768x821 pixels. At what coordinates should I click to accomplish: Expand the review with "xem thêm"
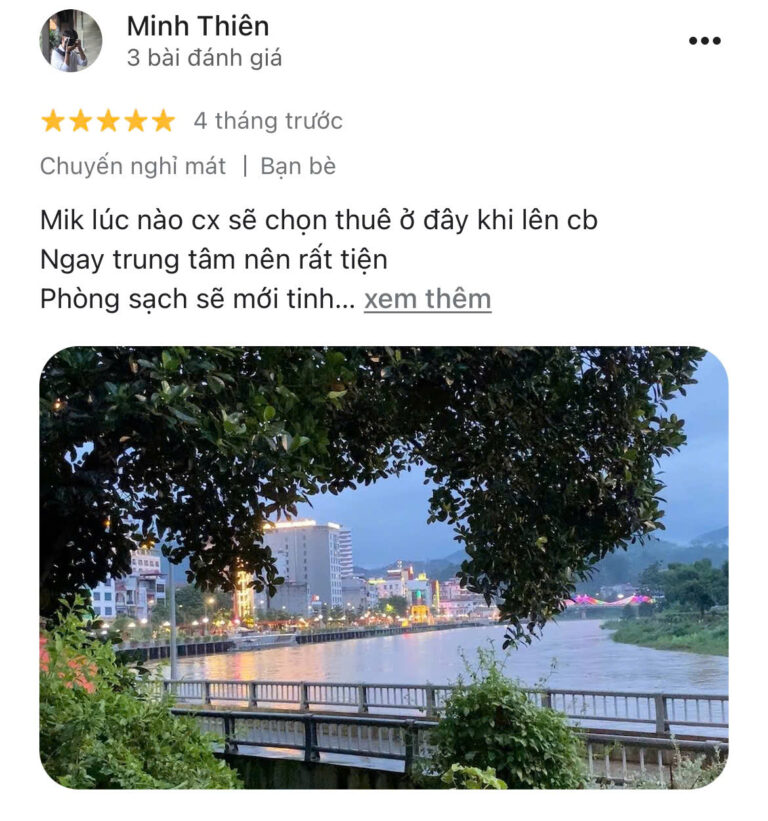tap(427, 299)
